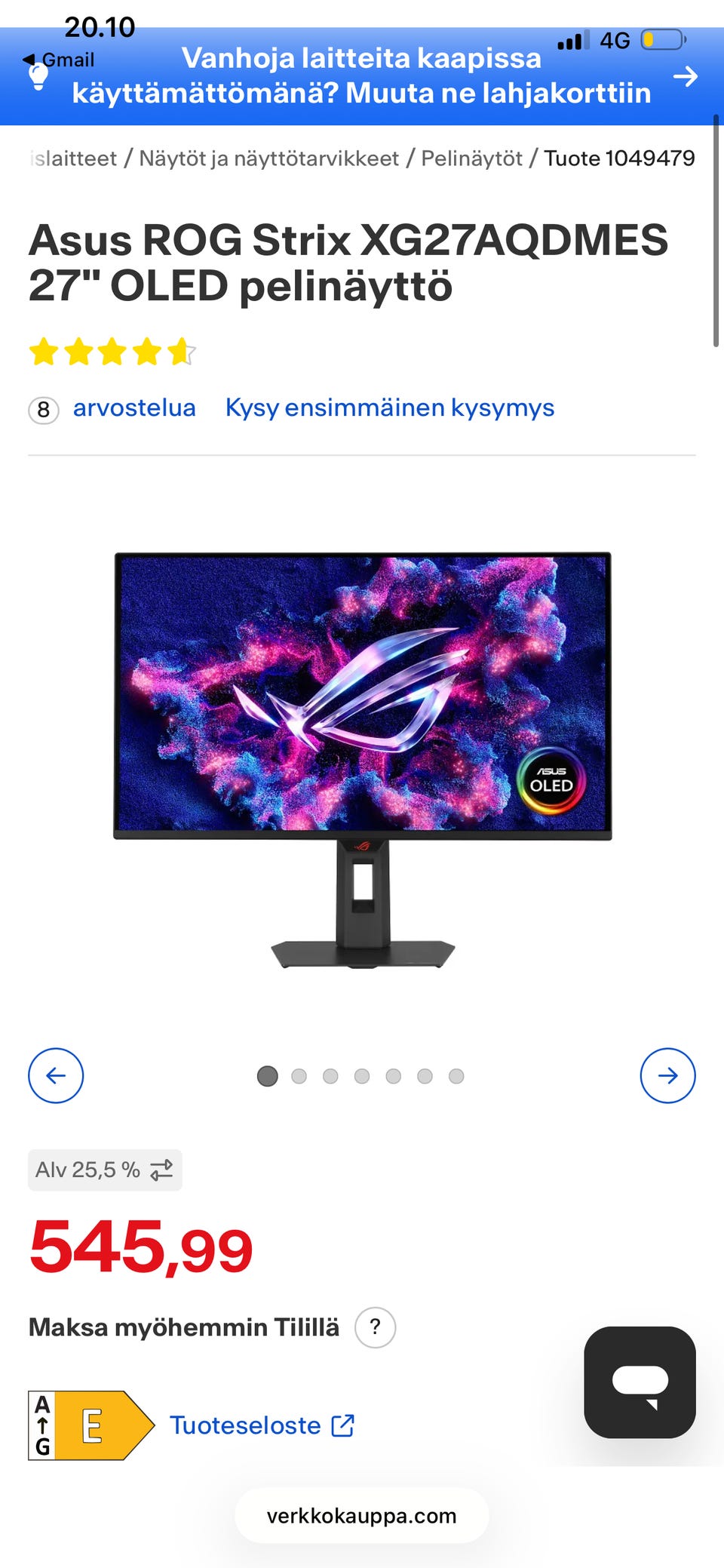724x1568 pixels.
Task: Open the Tuoteseloste product sheet link
Action: pyautogui.click(x=262, y=1425)
